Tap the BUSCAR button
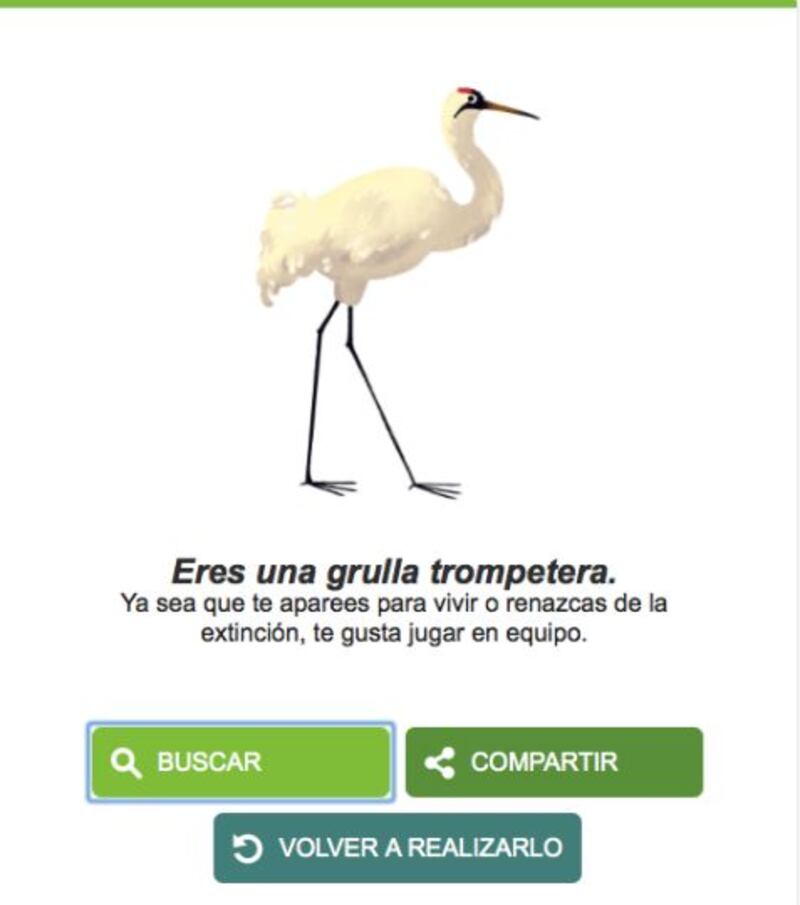 point(240,762)
